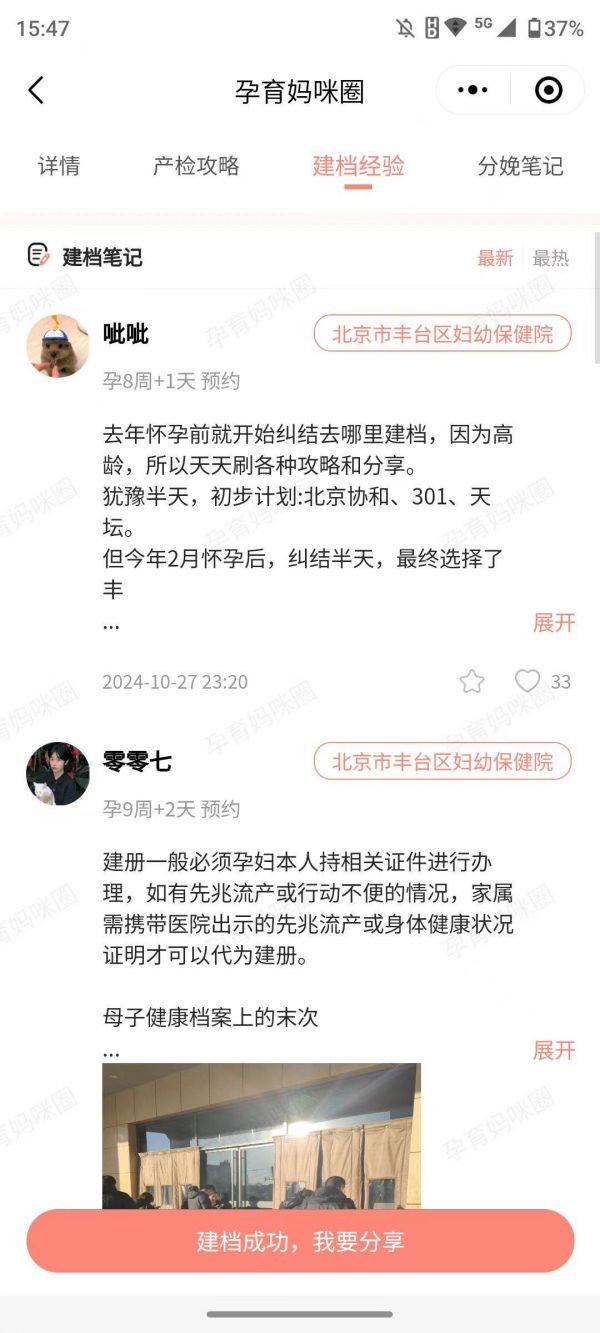Open 零零七's profile avatar

click(58, 774)
